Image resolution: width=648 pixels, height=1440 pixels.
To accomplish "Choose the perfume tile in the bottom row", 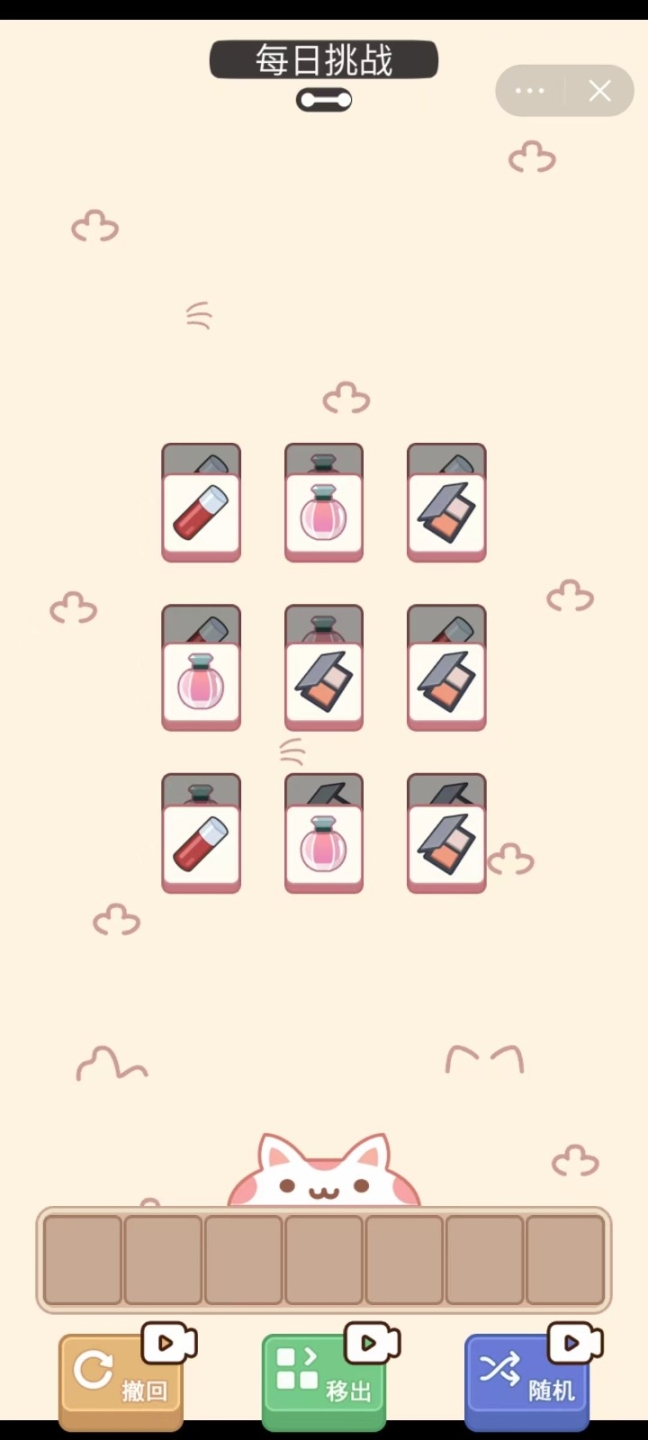I will coord(324,845).
